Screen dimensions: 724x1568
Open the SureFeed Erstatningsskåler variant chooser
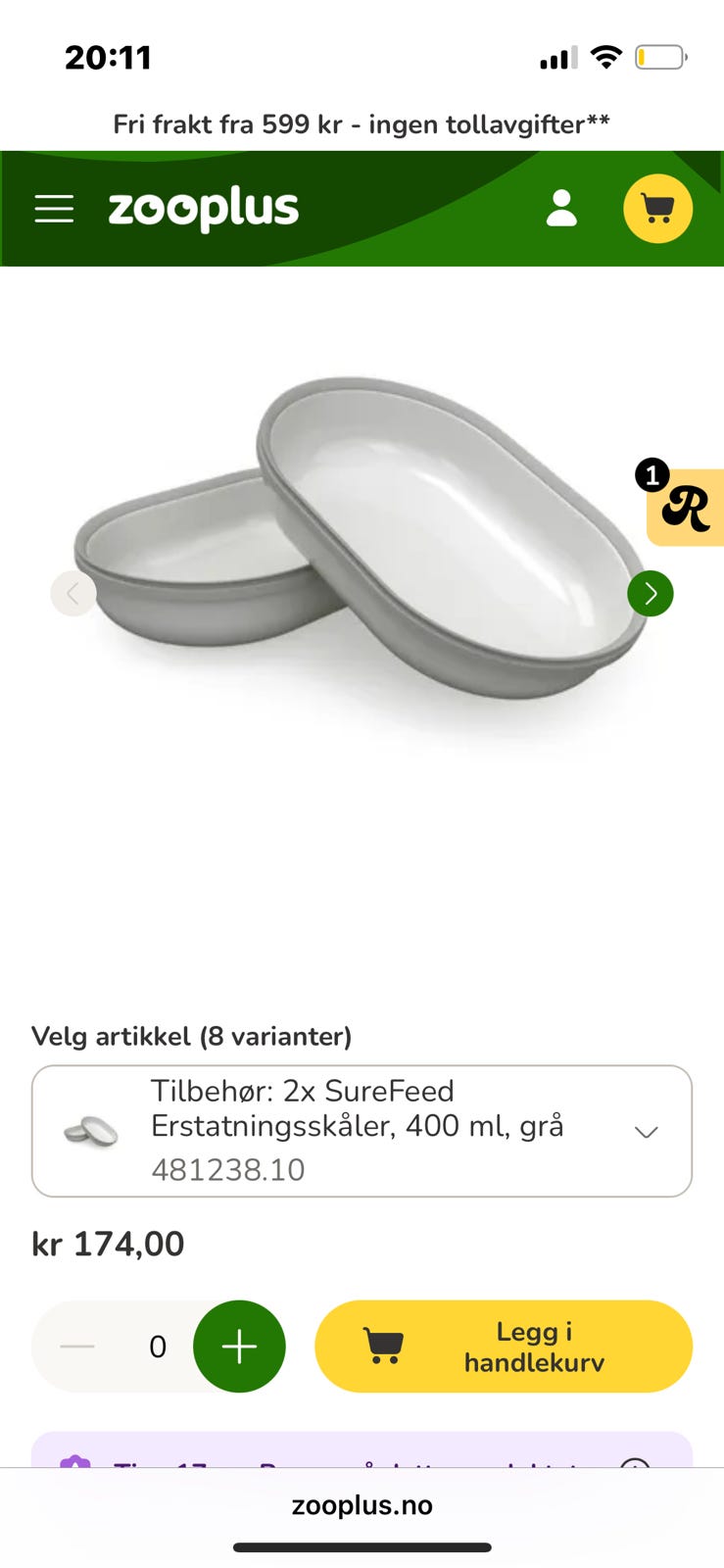362,1131
